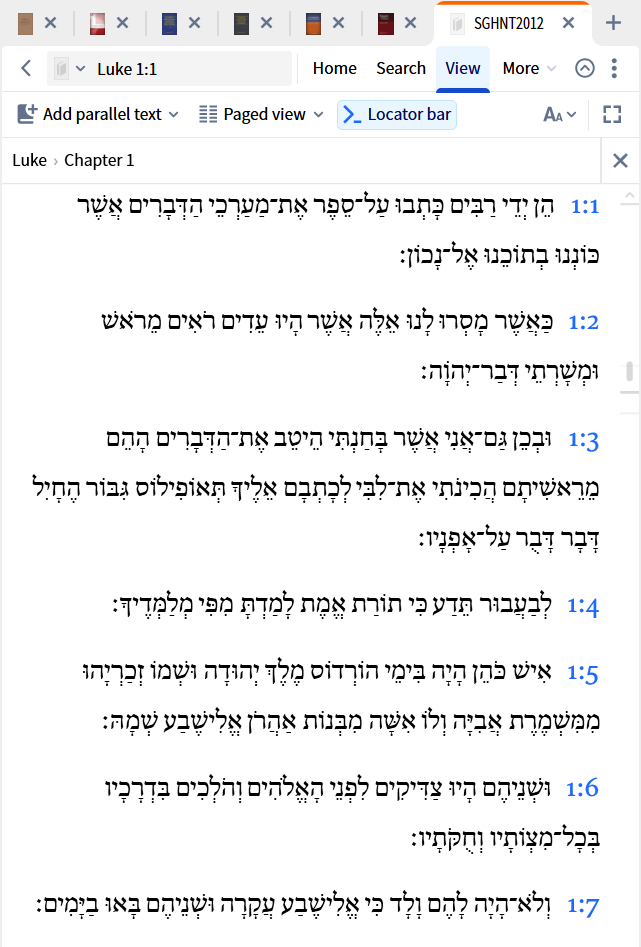The image size is (641, 947).
Task: Toggle the Locator bar
Action: coord(397,114)
